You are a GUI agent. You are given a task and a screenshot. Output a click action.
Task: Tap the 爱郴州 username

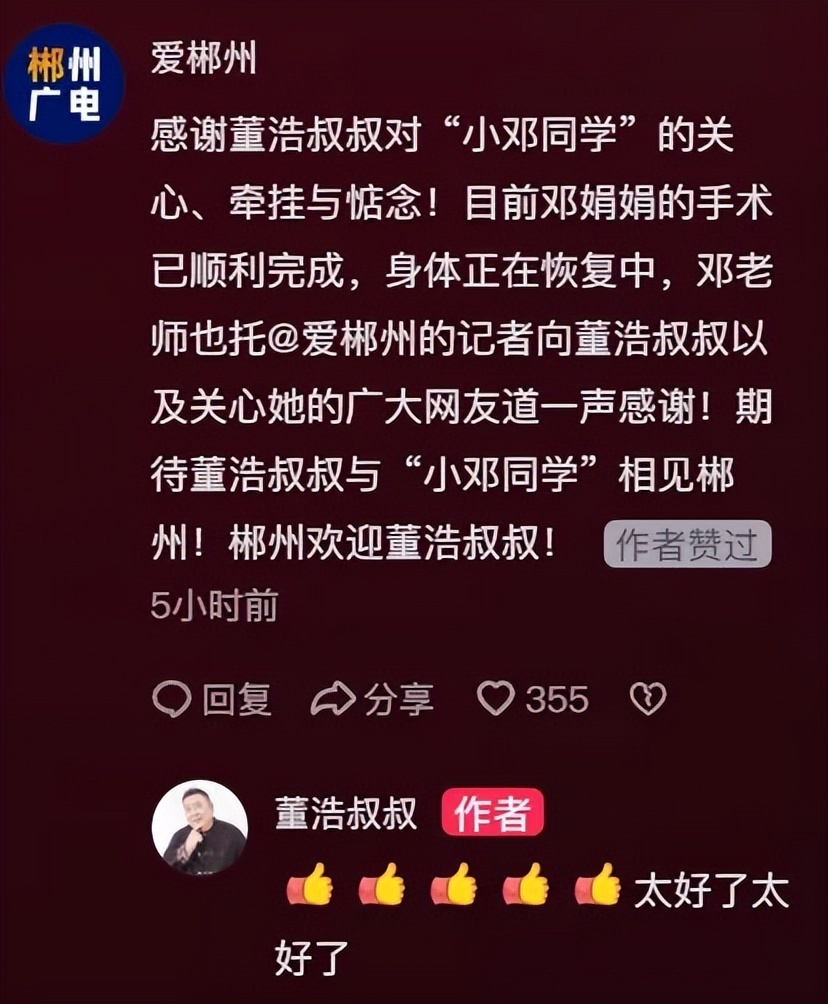[203, 59]
